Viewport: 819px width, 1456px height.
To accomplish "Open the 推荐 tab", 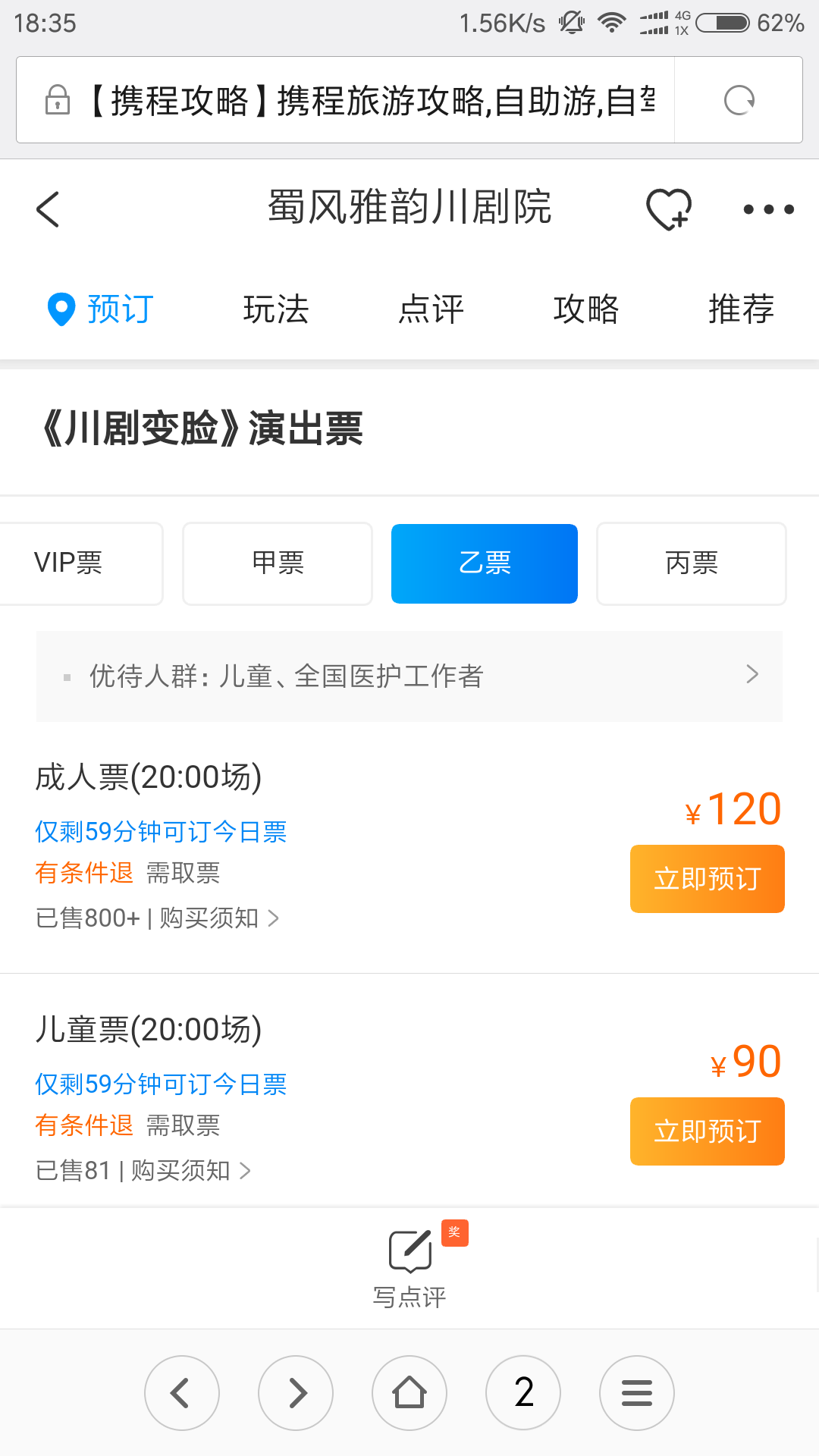I will (x=741, y=309).
